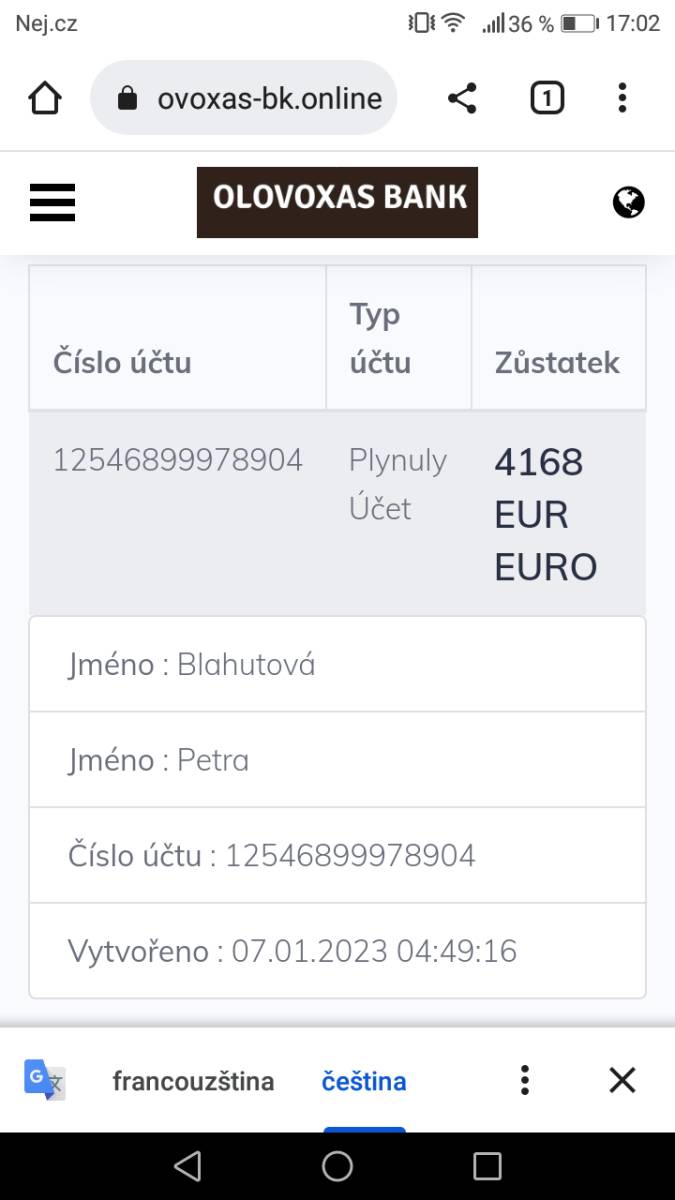Go to the browser home page
This screenshot has height=1200, width=675.
45,98
